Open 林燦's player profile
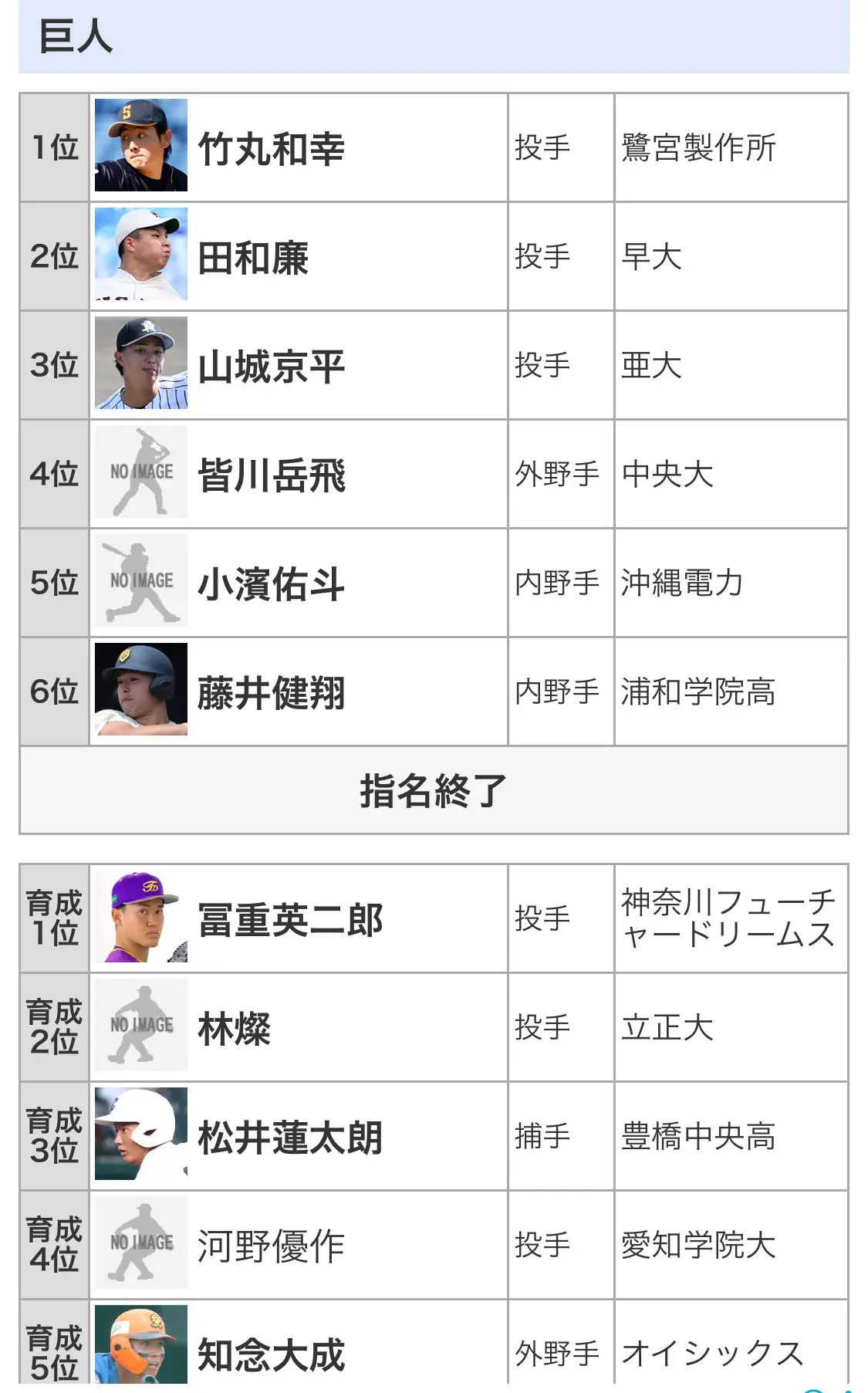The height and width of the screenshot is (1393, 868). 235,1029
